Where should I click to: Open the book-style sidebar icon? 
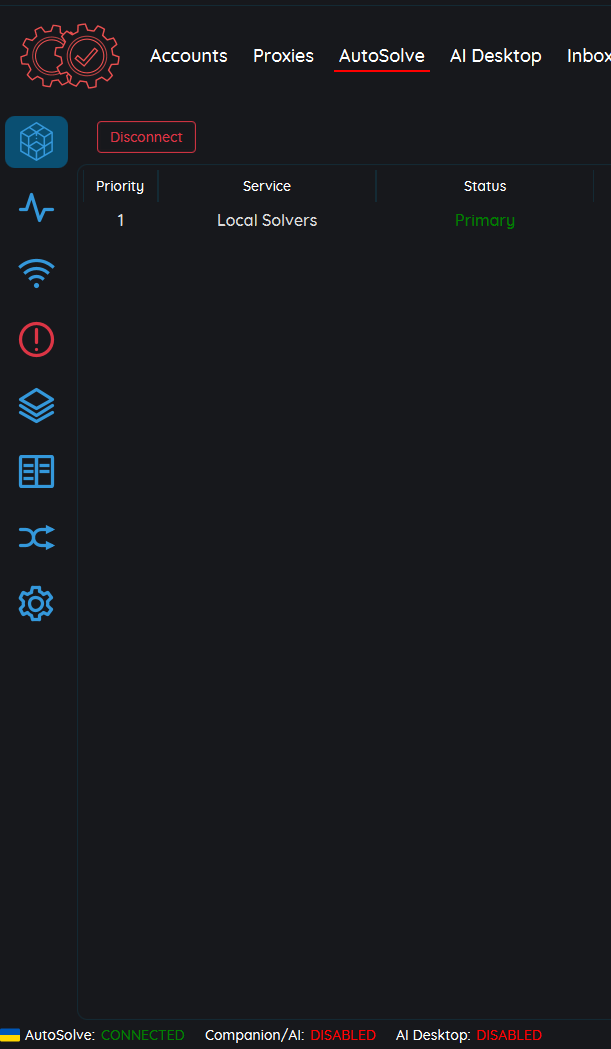pos(37,471)
